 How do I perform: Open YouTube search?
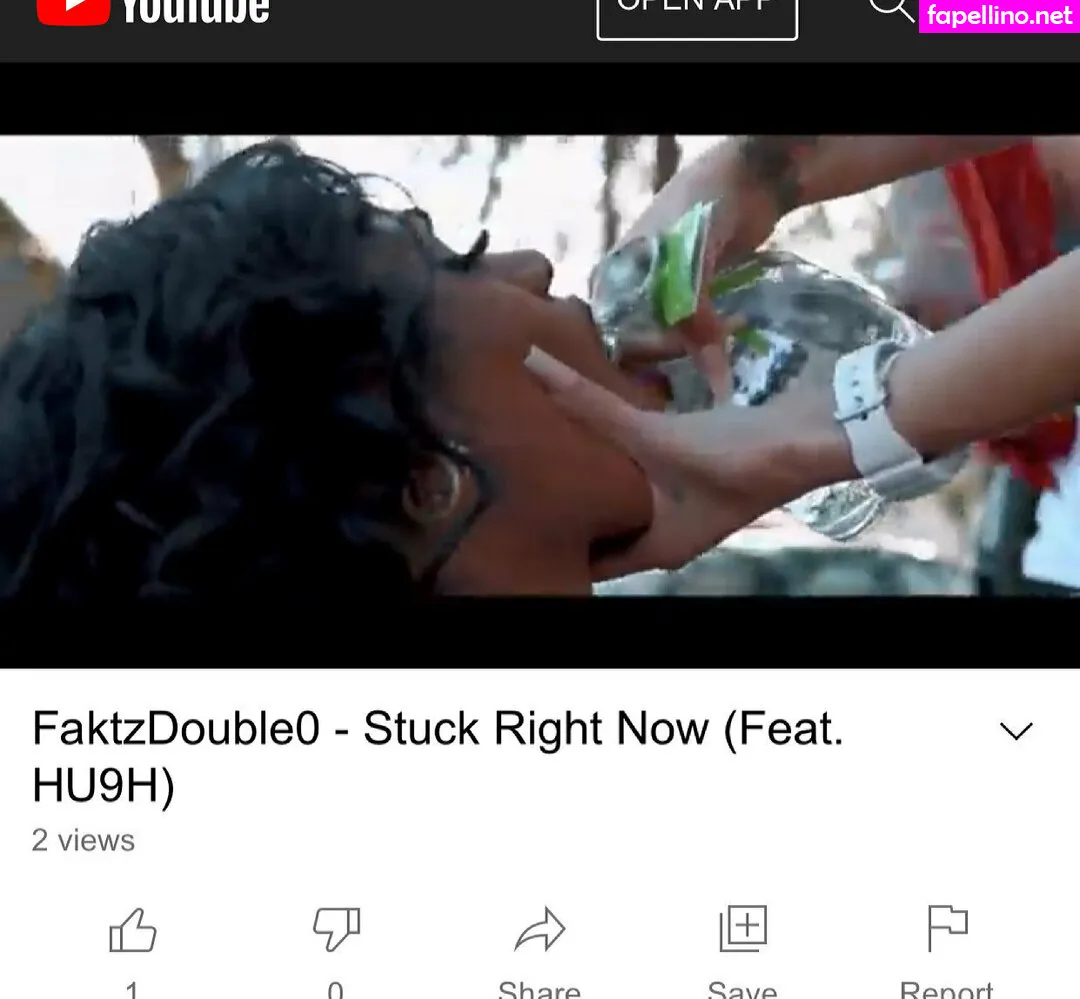[x=890, y=10]
